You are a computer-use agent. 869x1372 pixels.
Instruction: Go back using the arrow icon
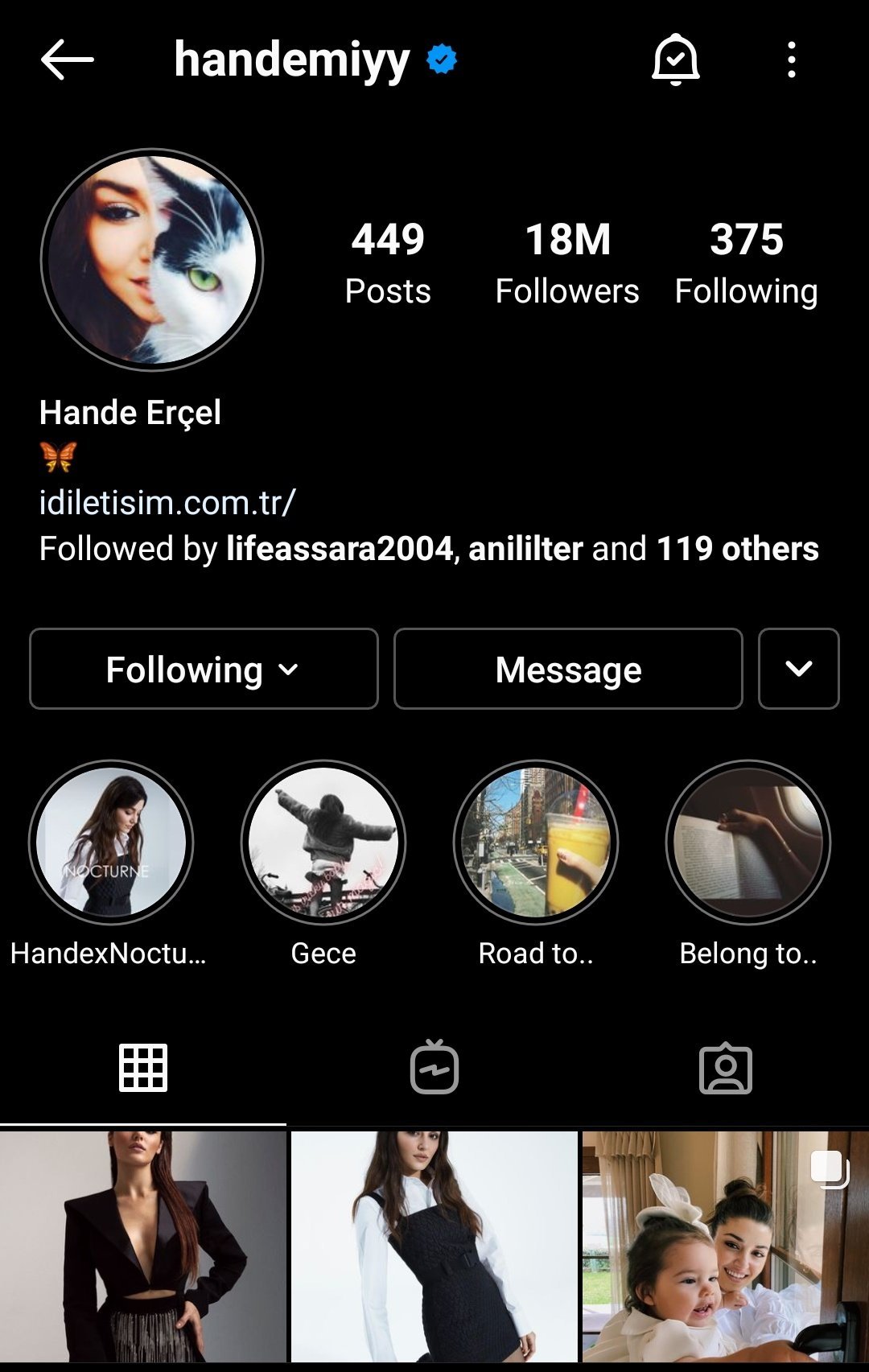[x=67, y=60]
